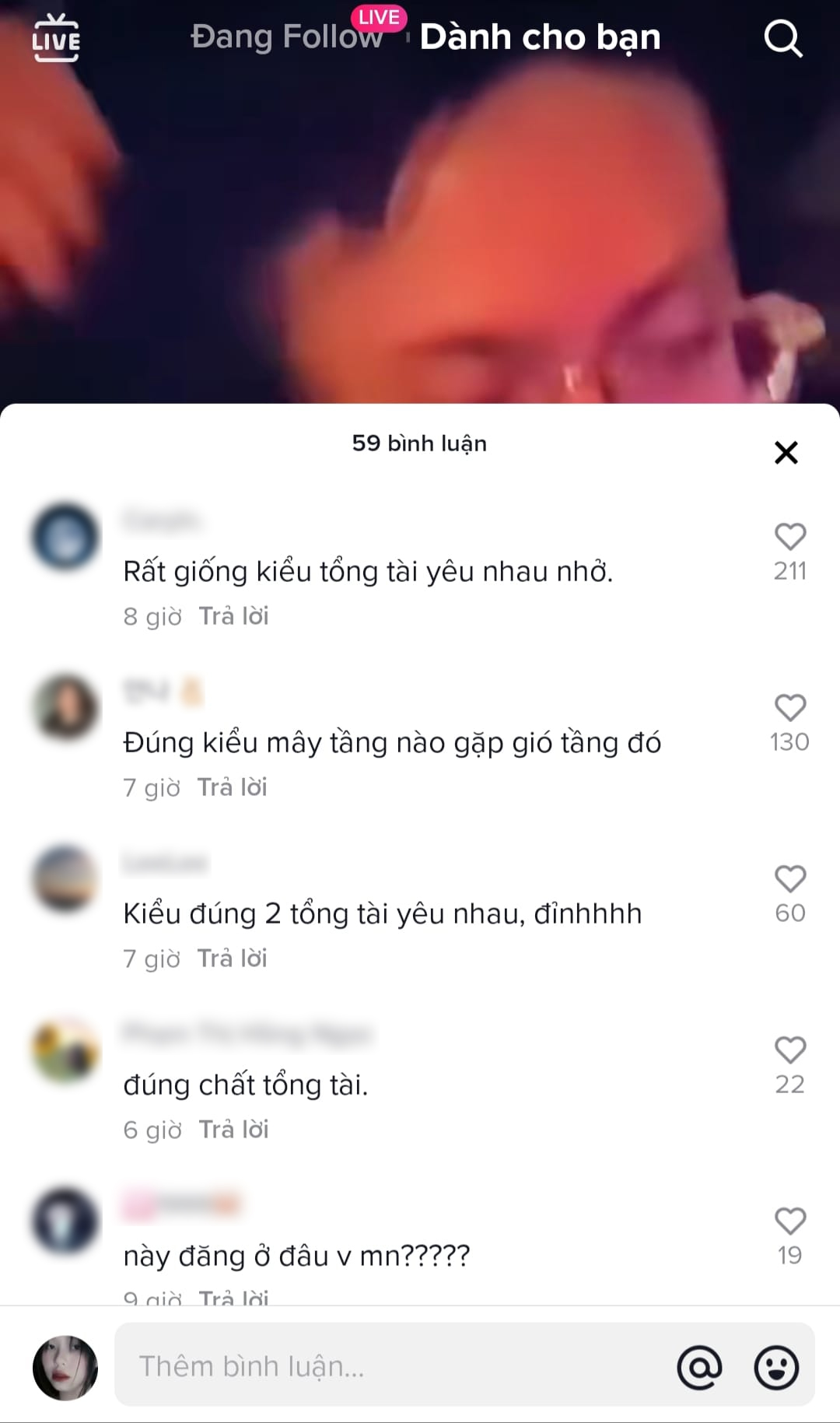Image resolution: width=840 pixels, height=1423 pixels.
Task: Open profile avatar of 'Rất giống kiểu tổng tài' commenter
Action: [x=66, y=538]
